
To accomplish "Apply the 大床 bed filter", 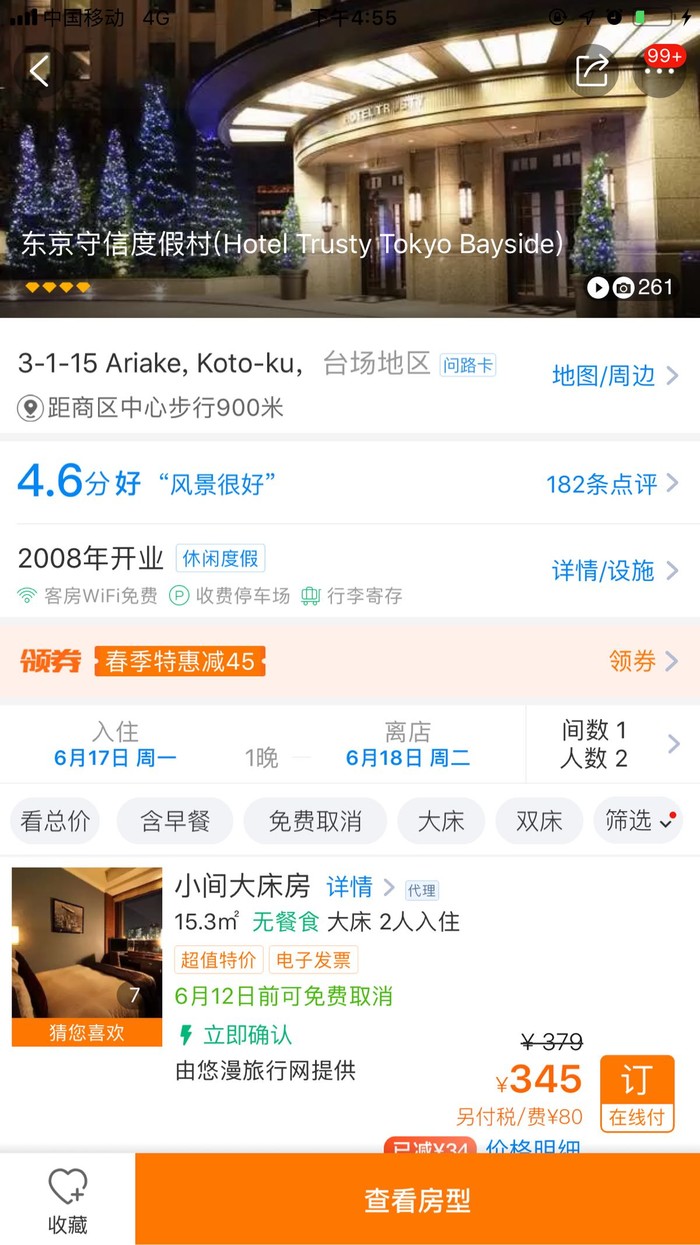I will click(x=441, y=822).
